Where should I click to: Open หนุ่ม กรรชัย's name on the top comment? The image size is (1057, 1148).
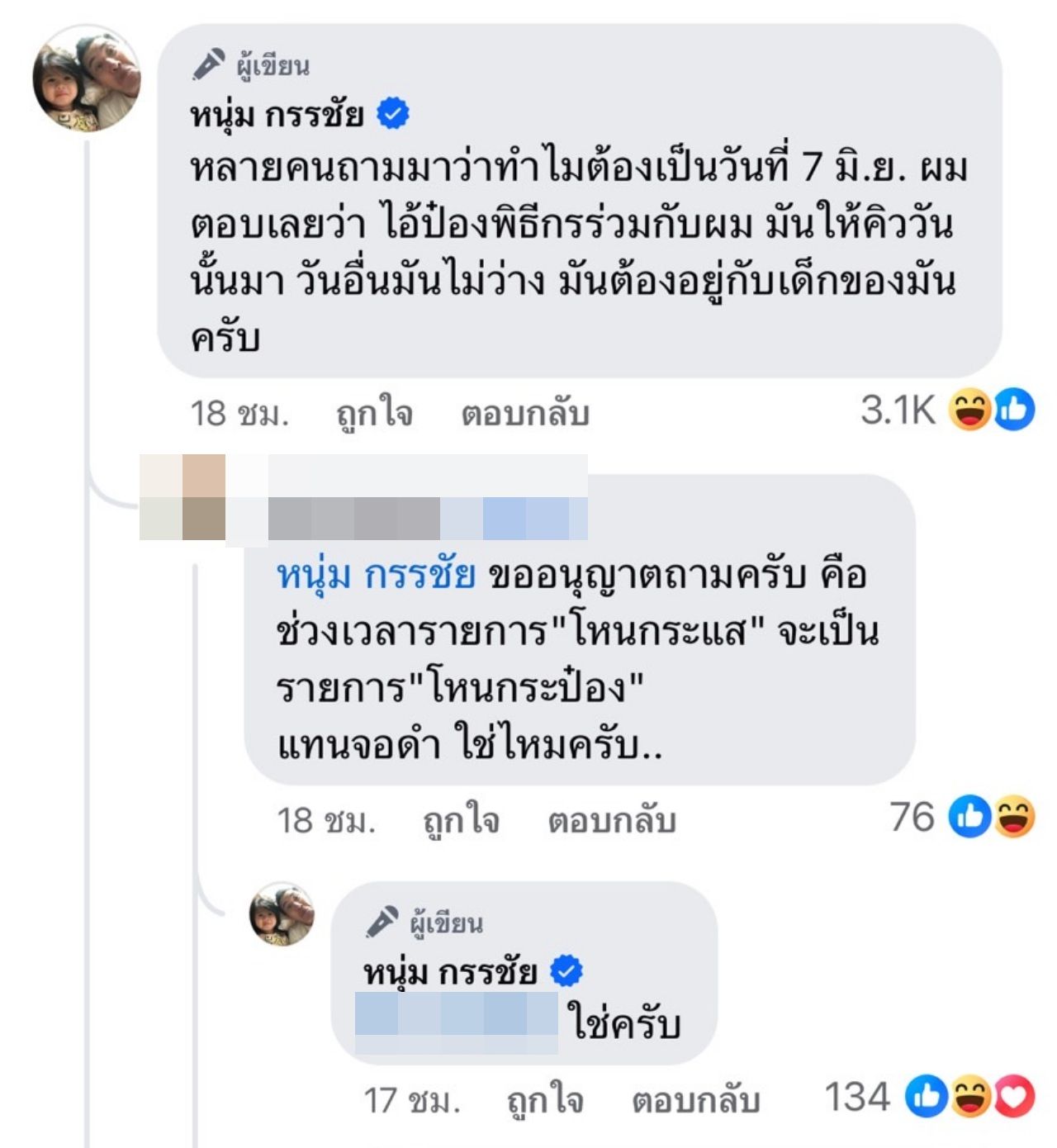coord(277,114)
